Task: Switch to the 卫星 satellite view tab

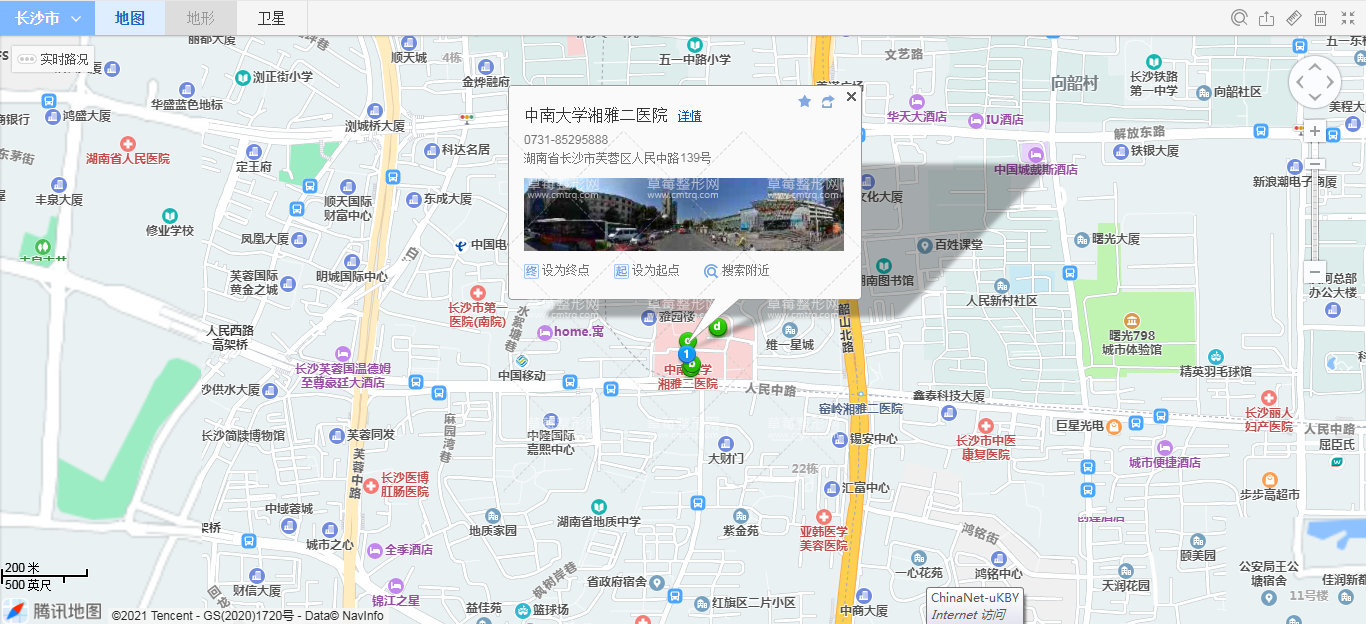Action: (x=271, y=18)
